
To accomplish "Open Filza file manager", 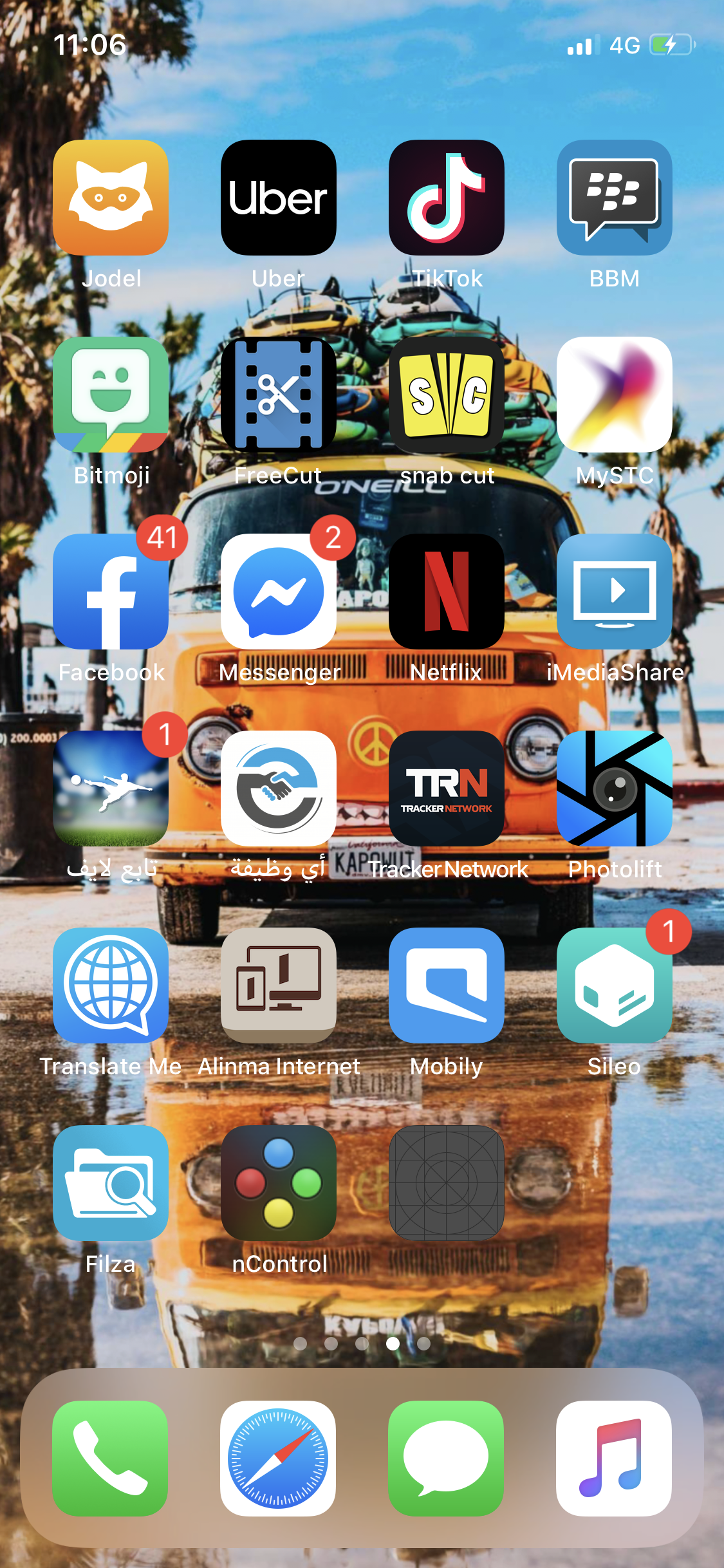I will tap(111, 1183).
